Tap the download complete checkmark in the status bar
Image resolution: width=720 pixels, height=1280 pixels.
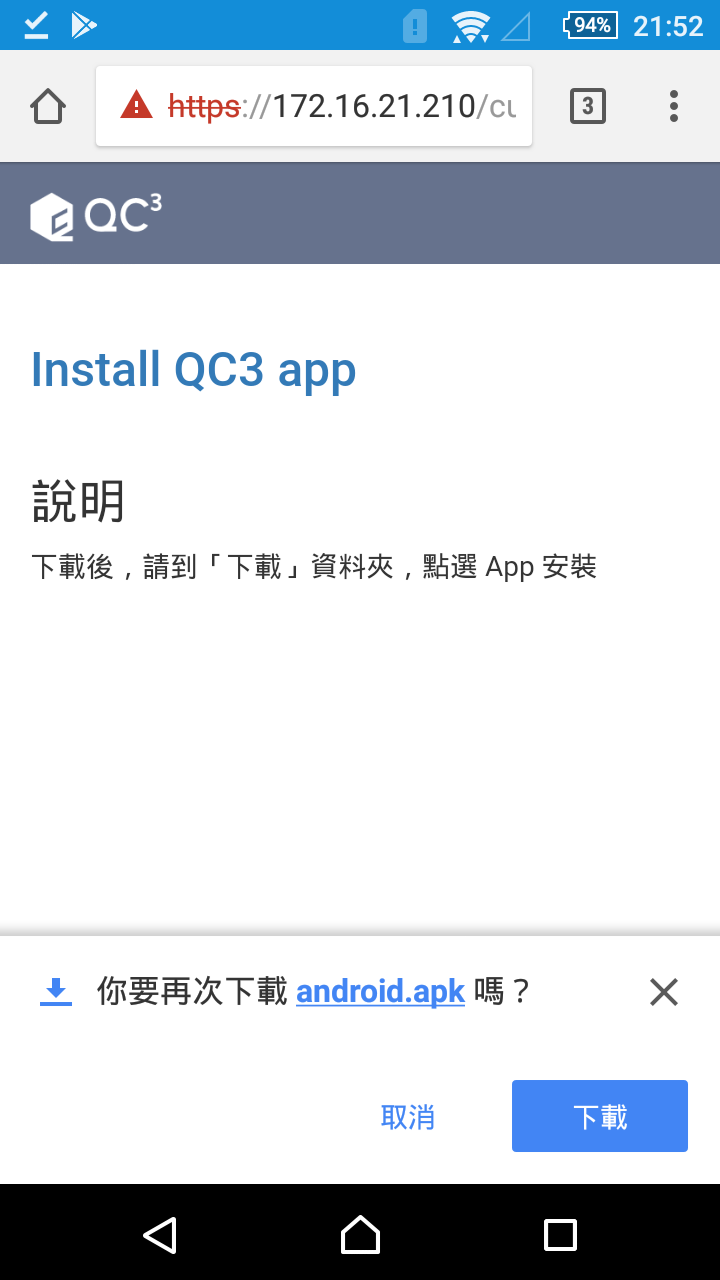click(36, 24)
